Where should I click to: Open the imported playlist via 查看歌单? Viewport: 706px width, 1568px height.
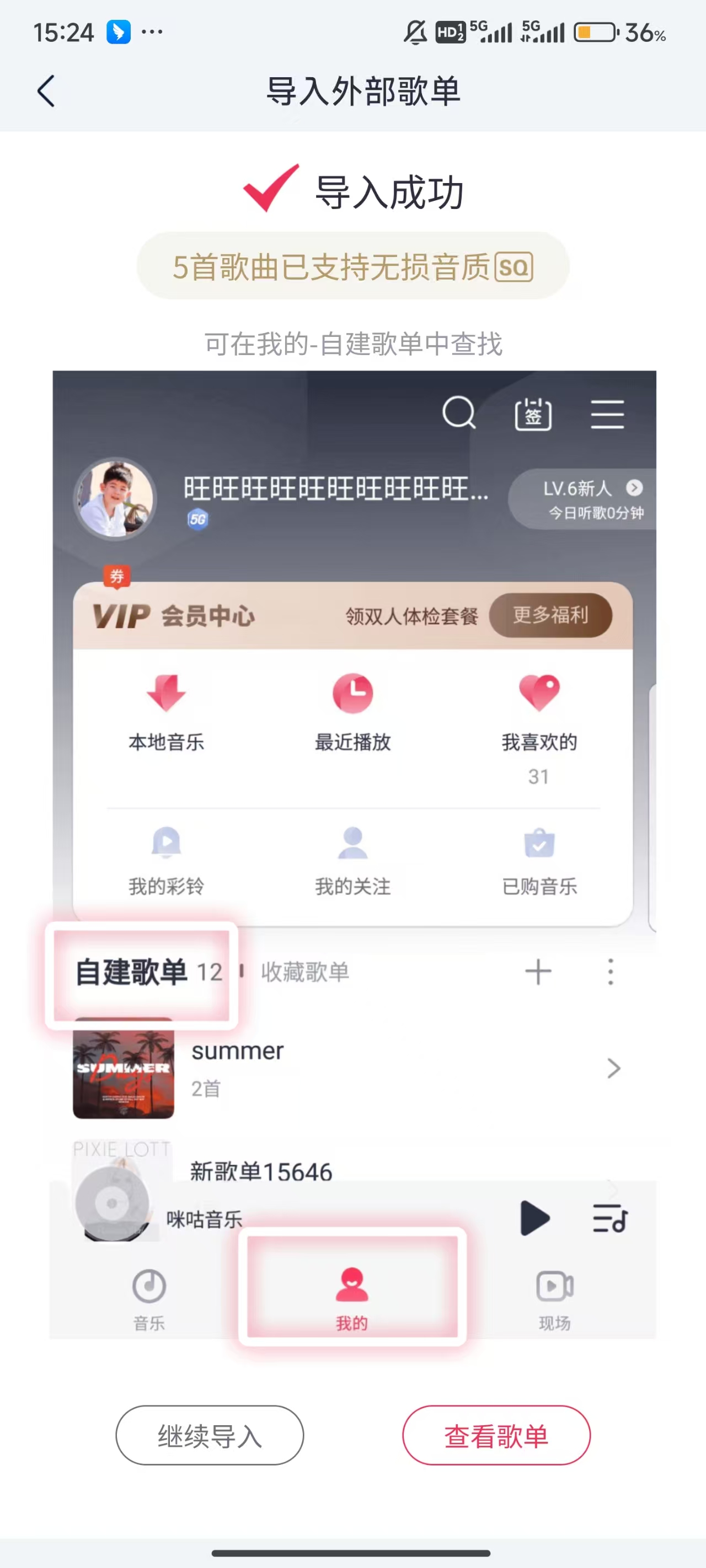click(496, 1435)
